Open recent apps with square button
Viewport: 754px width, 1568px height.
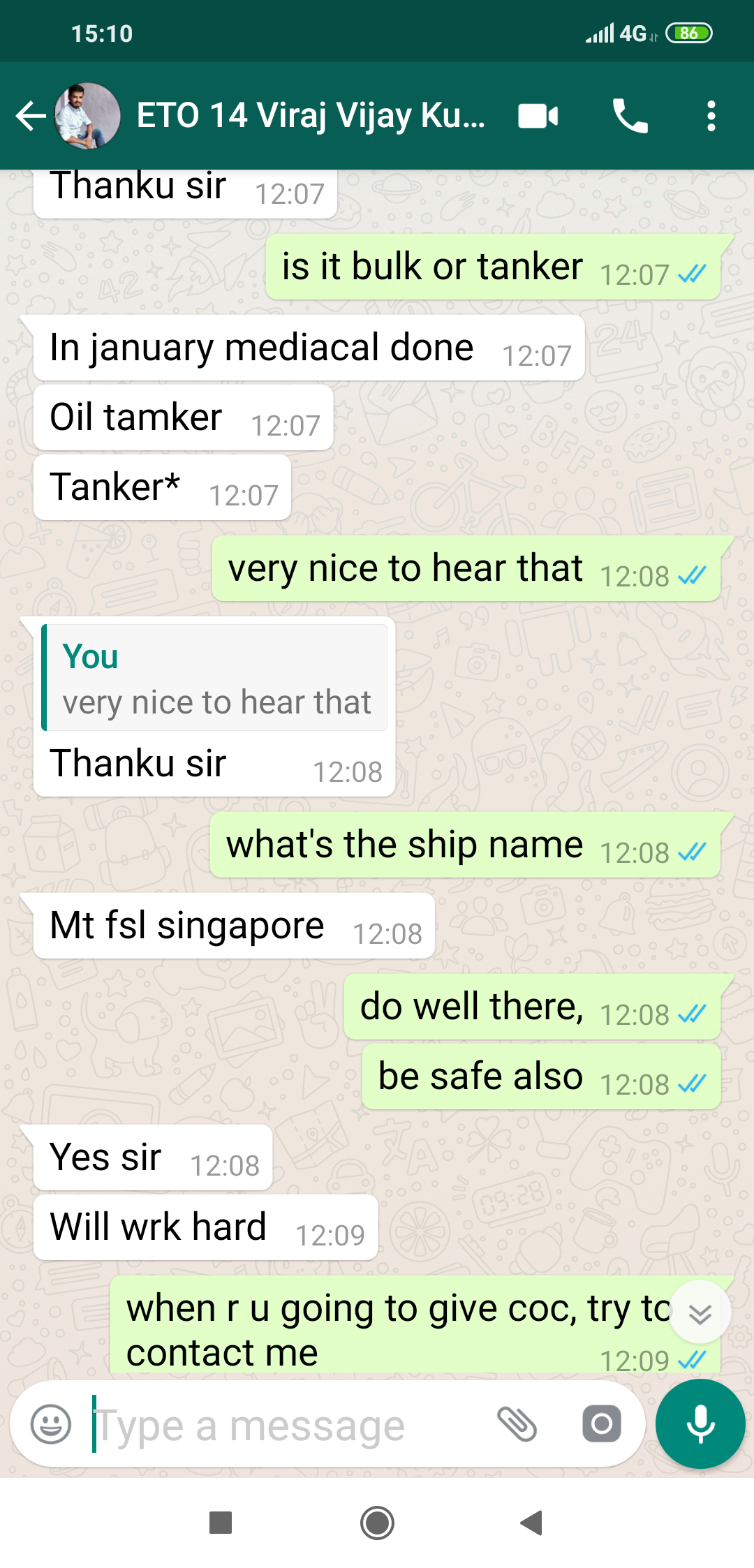click(x=221, y=1523)
